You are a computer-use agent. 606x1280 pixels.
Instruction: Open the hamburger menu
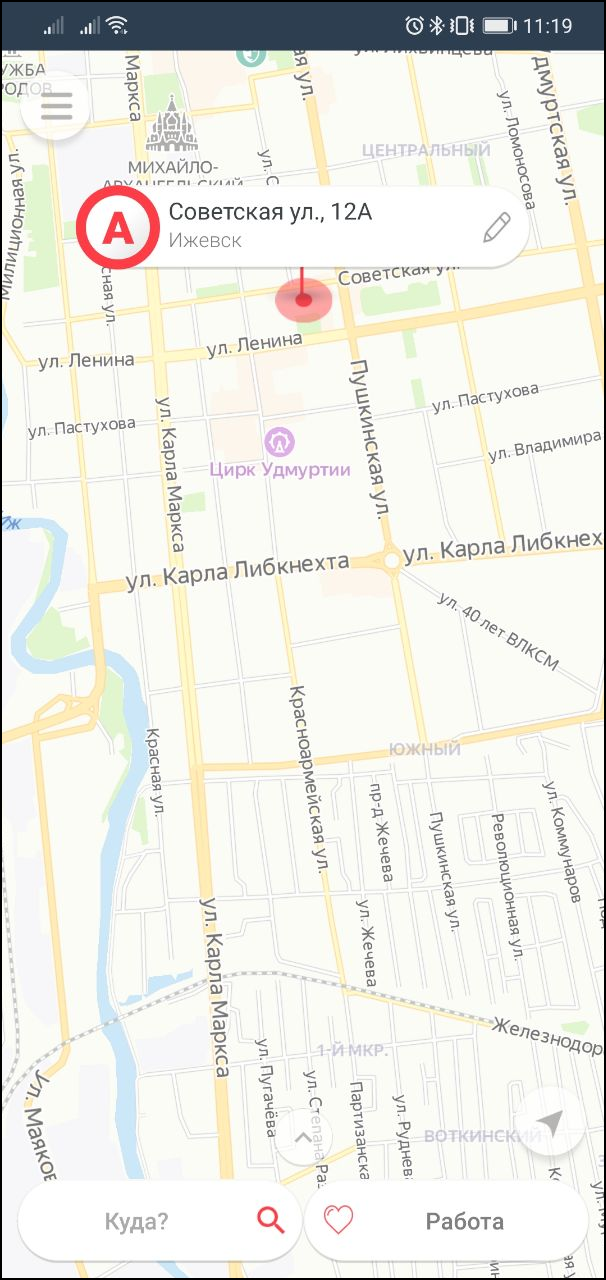[x=56, y=106]
